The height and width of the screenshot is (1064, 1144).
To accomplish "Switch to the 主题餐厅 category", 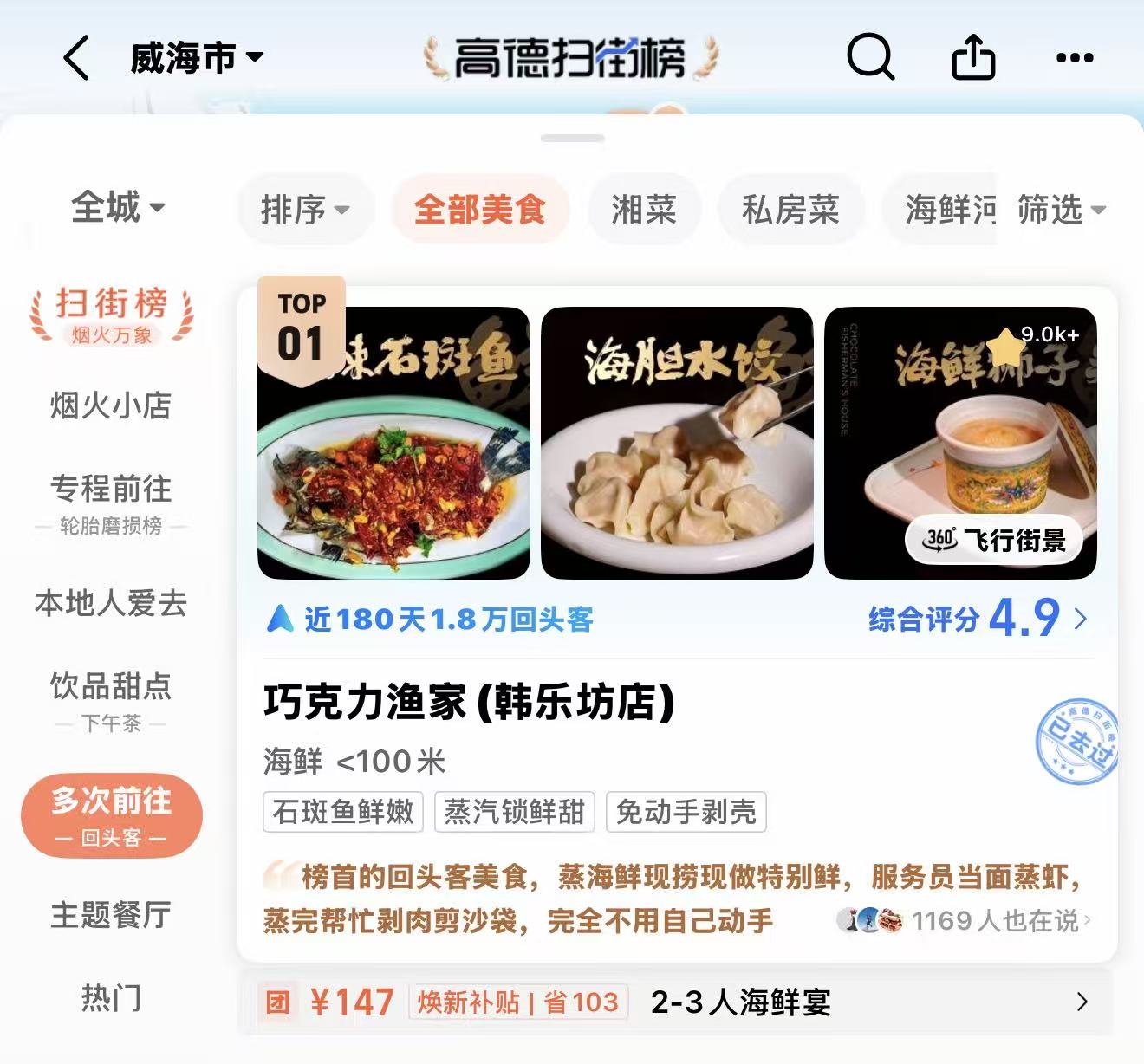I will (x=111, y=915).
